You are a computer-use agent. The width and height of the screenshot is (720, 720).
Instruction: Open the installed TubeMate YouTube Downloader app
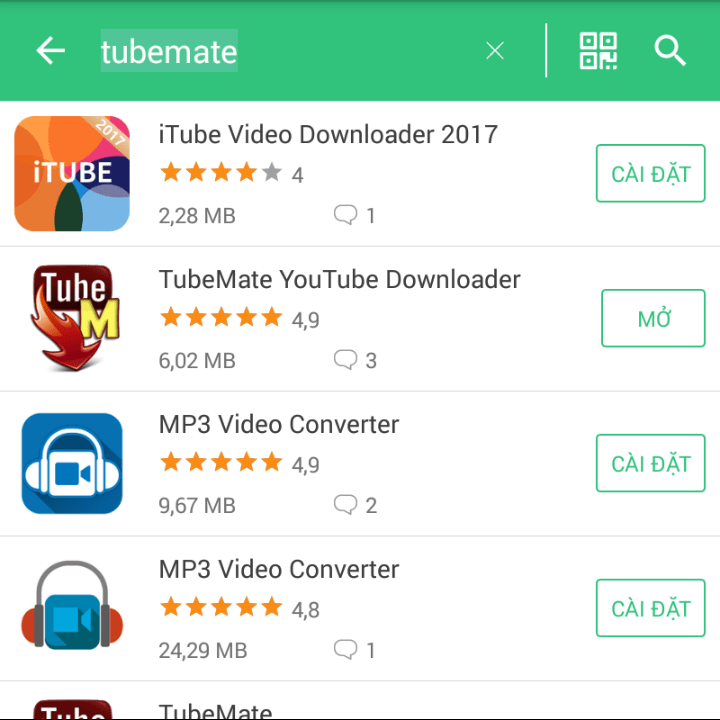pos(653,319)
